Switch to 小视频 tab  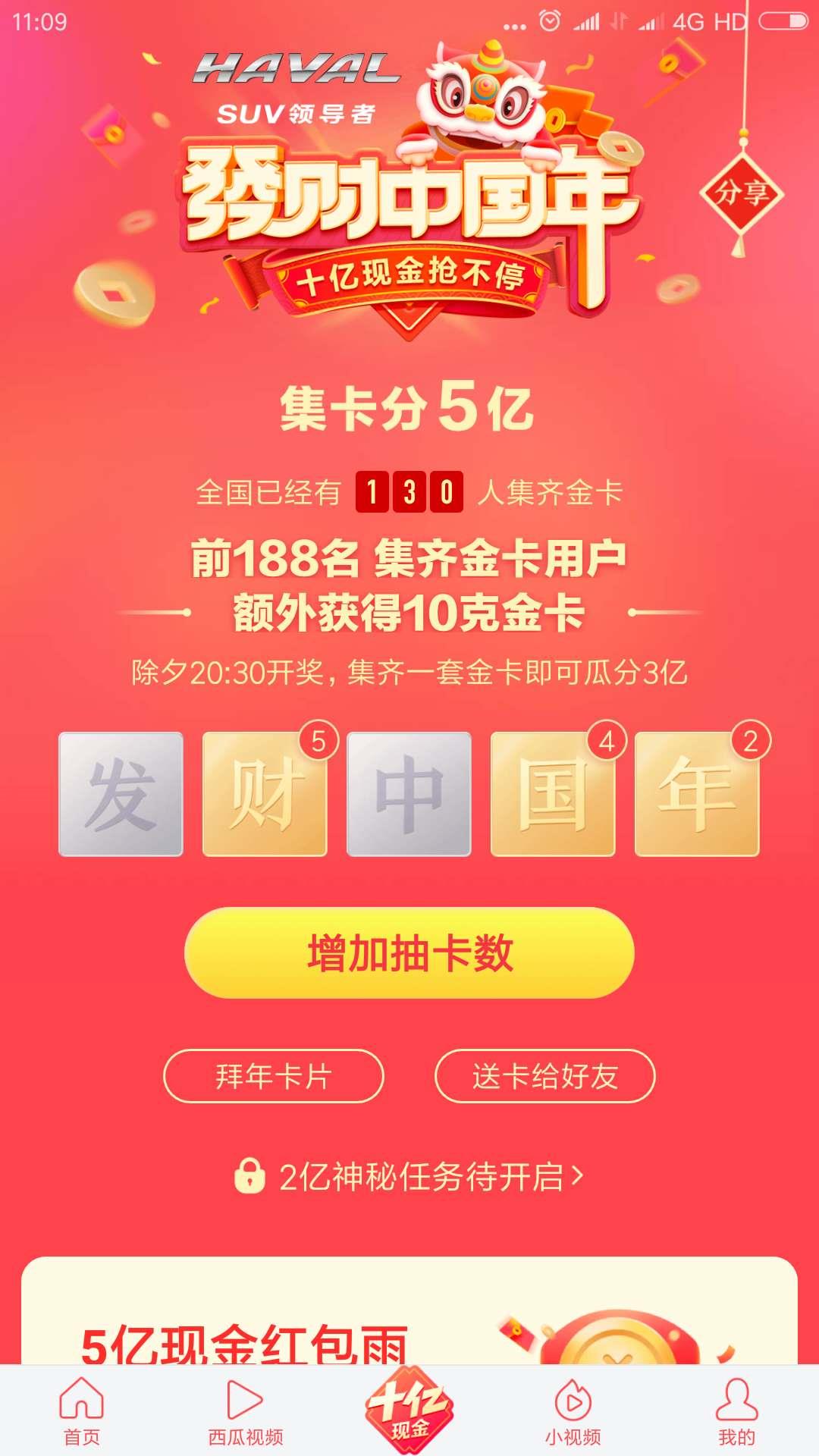tap(573, 1410)
